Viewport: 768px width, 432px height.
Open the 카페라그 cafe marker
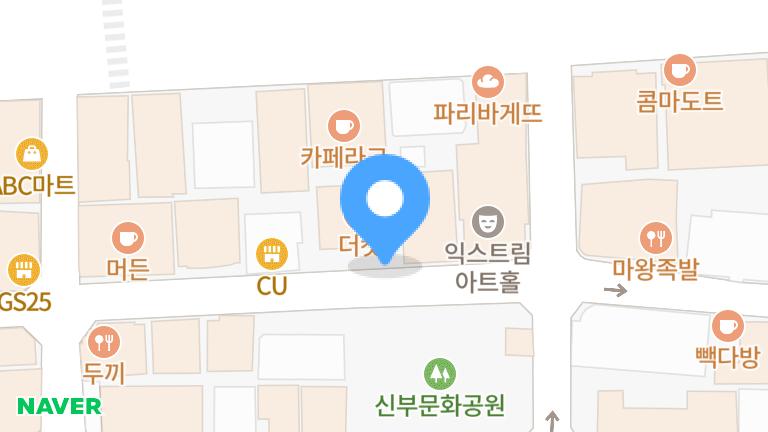344,126
